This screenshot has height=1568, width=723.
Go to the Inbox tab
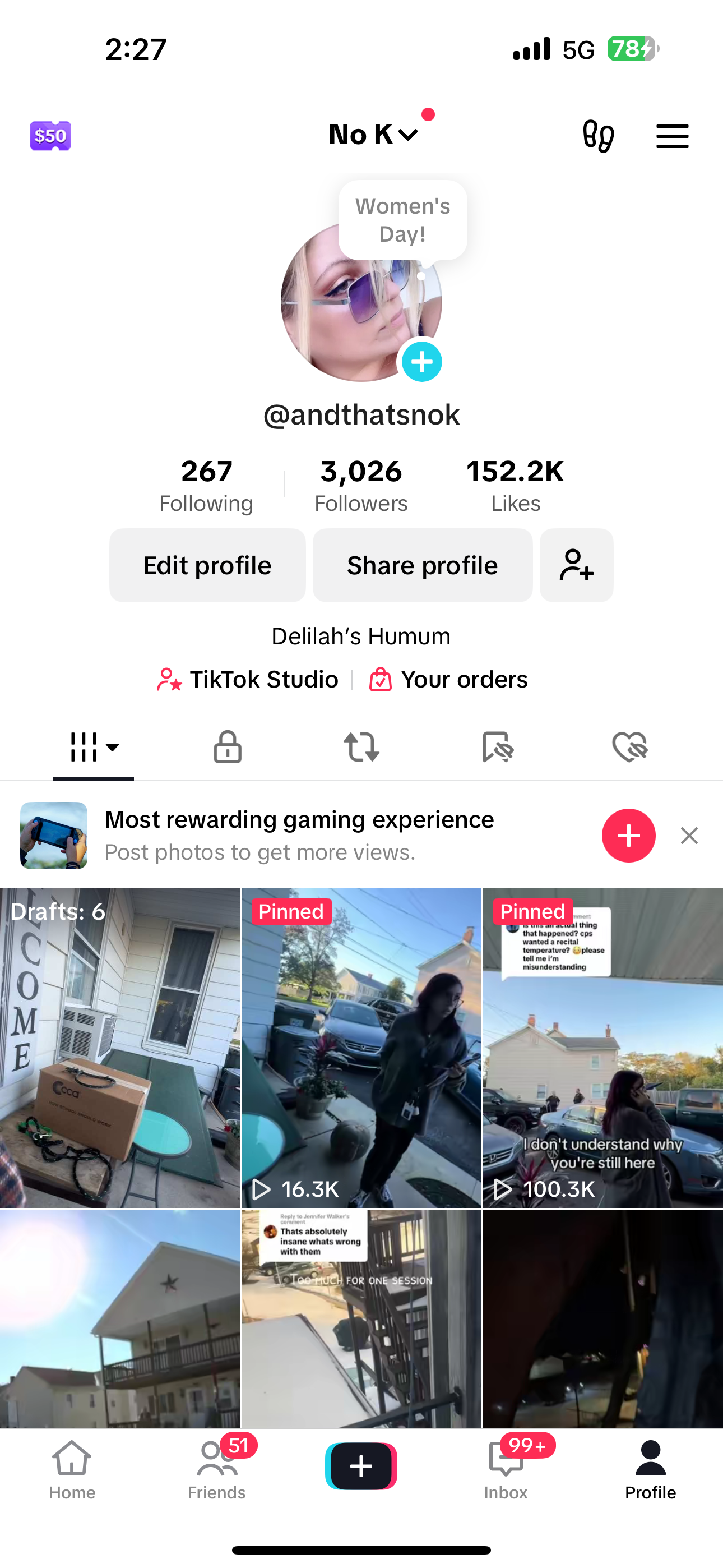[506, 1468]
